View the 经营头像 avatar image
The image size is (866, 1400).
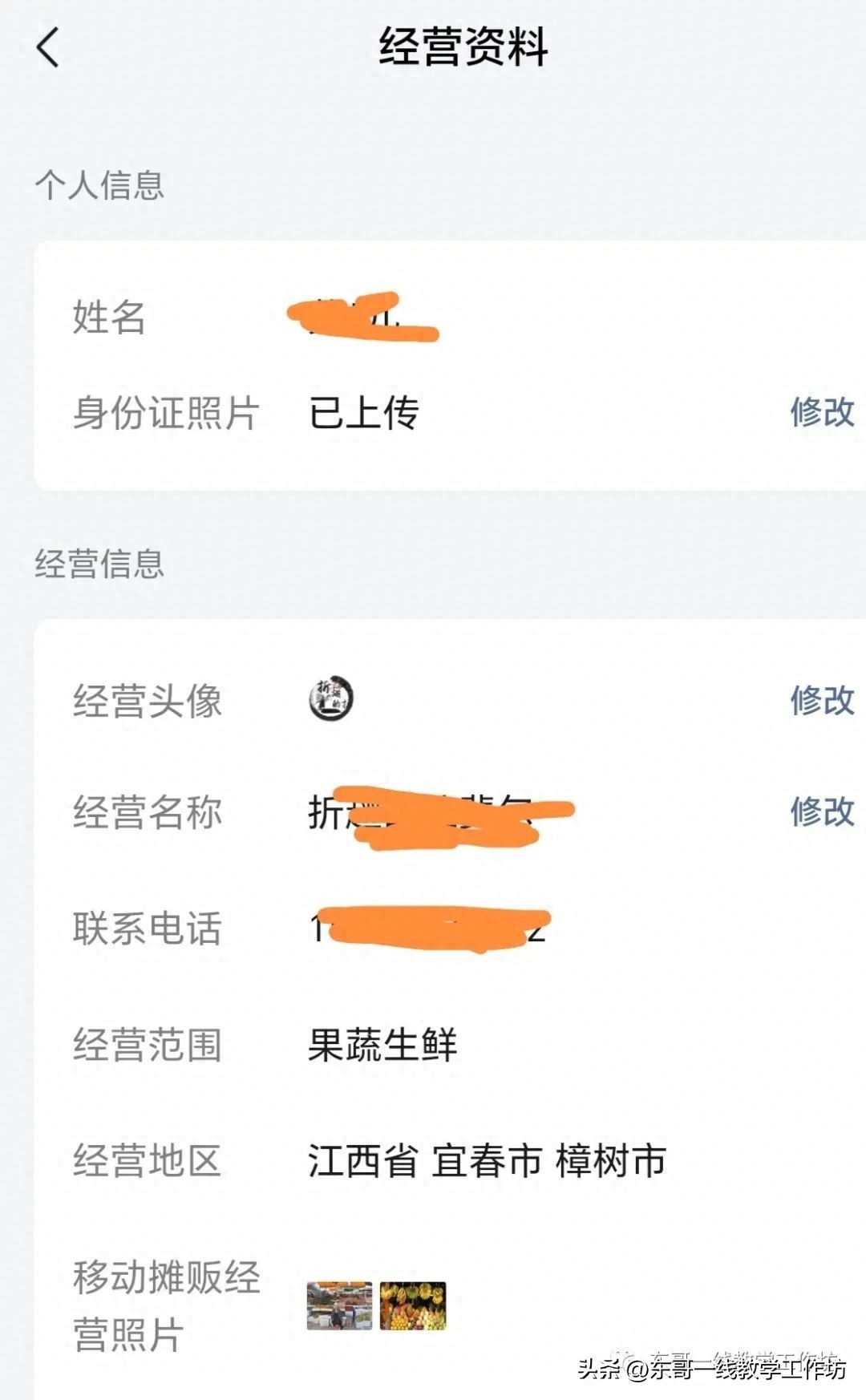tap(330, 698)
